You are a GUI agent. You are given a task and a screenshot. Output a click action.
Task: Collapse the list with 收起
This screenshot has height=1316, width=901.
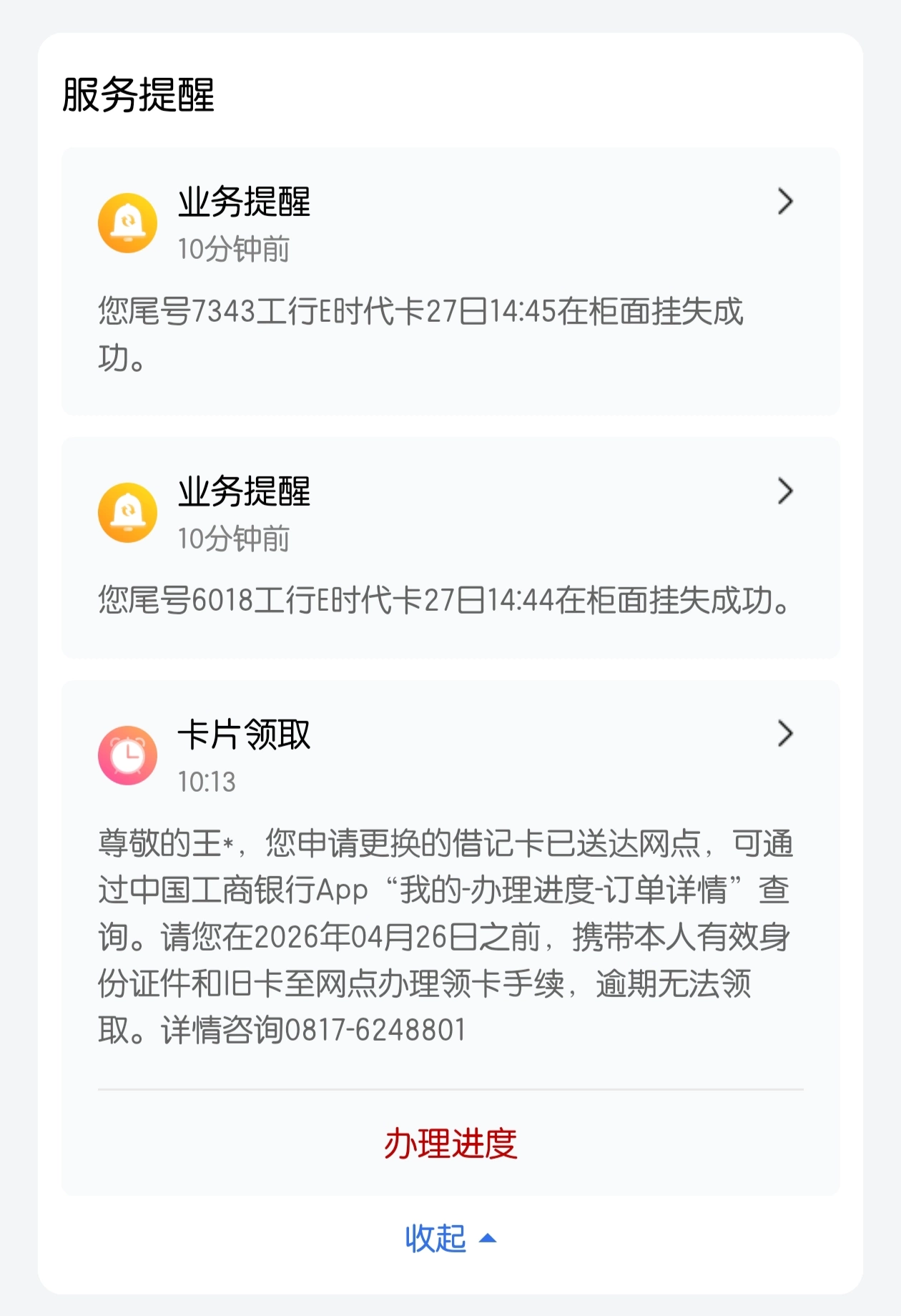click(x=450, y=1239)
